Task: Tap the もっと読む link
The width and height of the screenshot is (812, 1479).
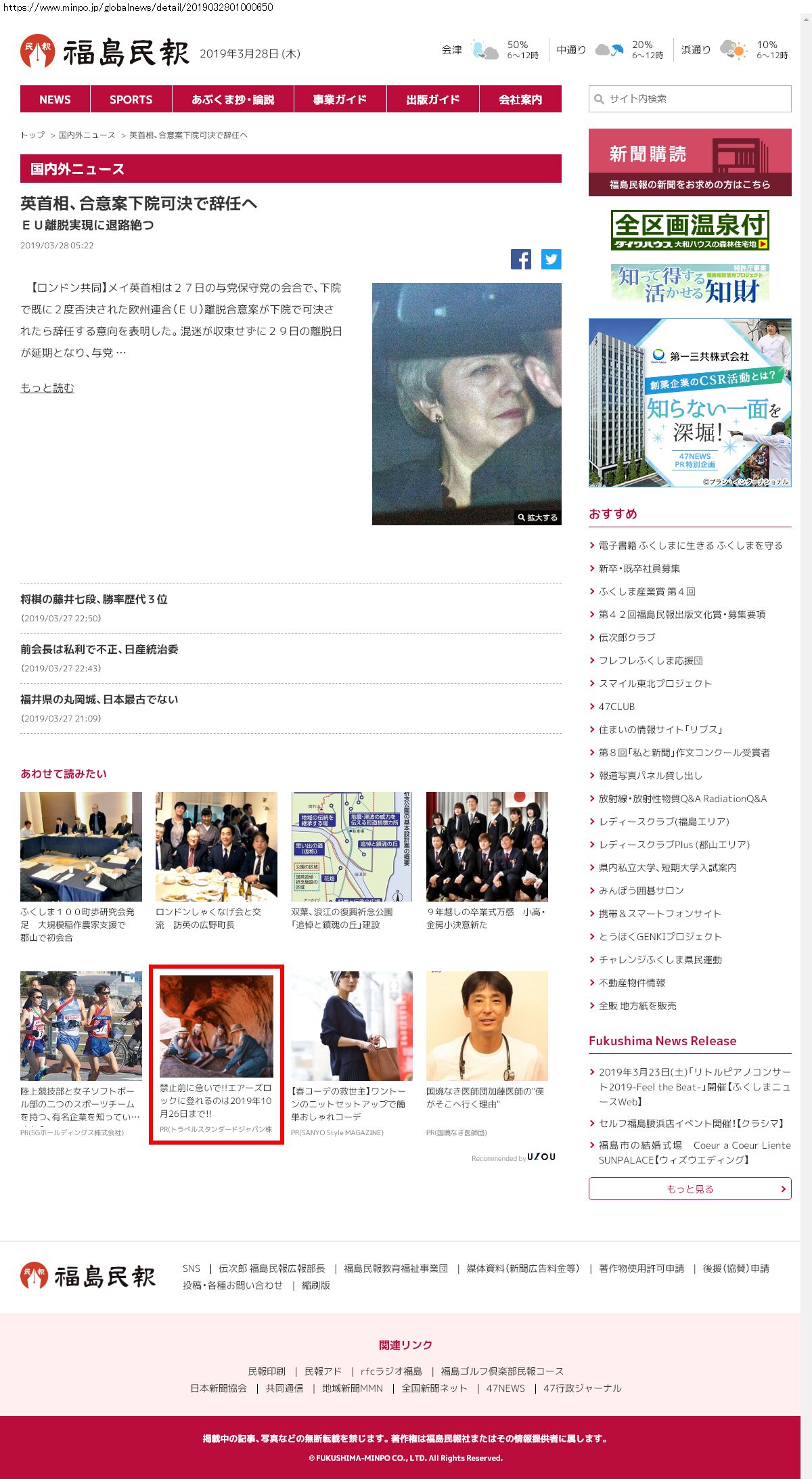Action: [x=47, y=388]
